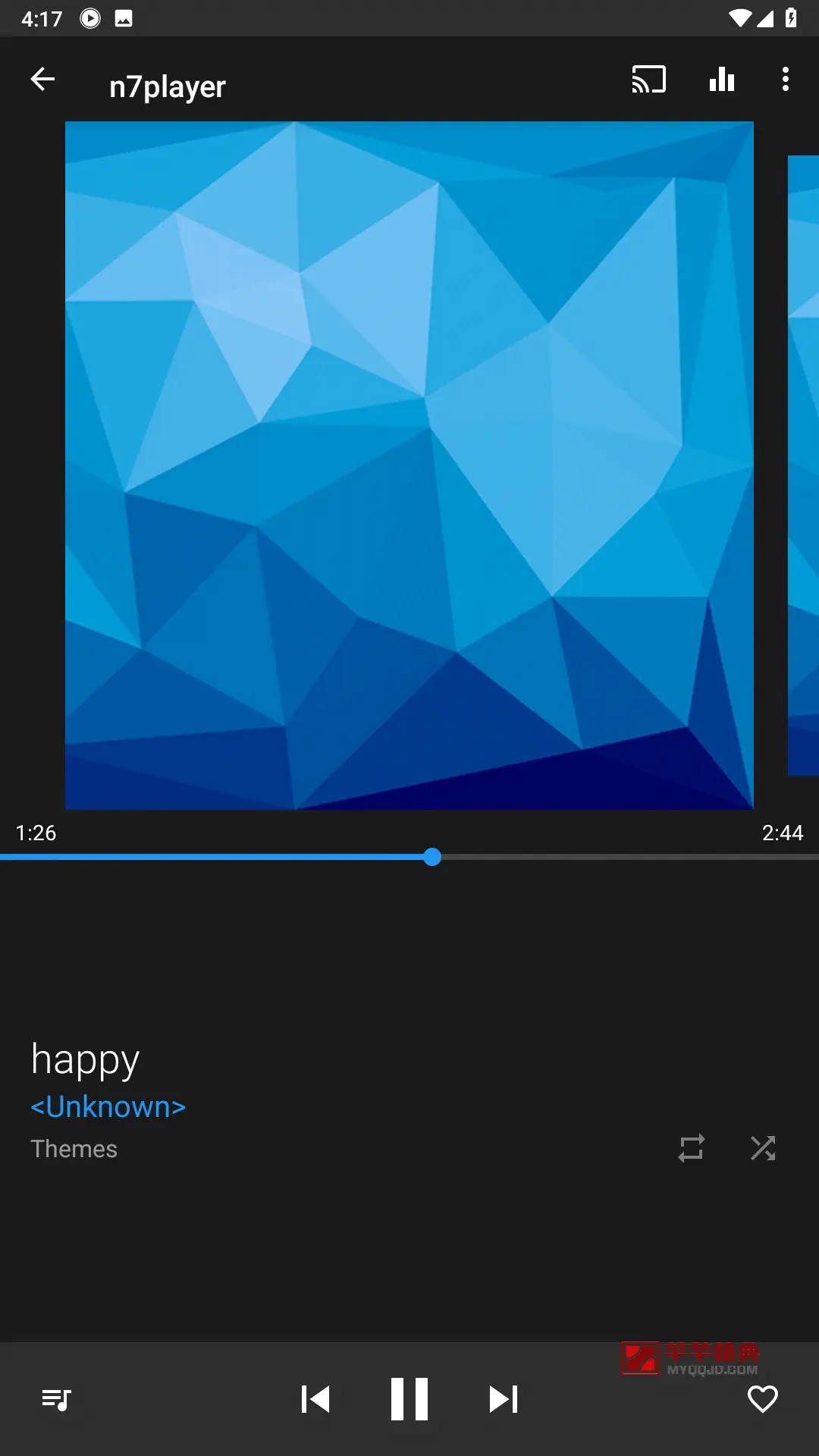Toggle the repeat mode
This screenshot has width=819, height=1456.
(x=692, y=1148)
